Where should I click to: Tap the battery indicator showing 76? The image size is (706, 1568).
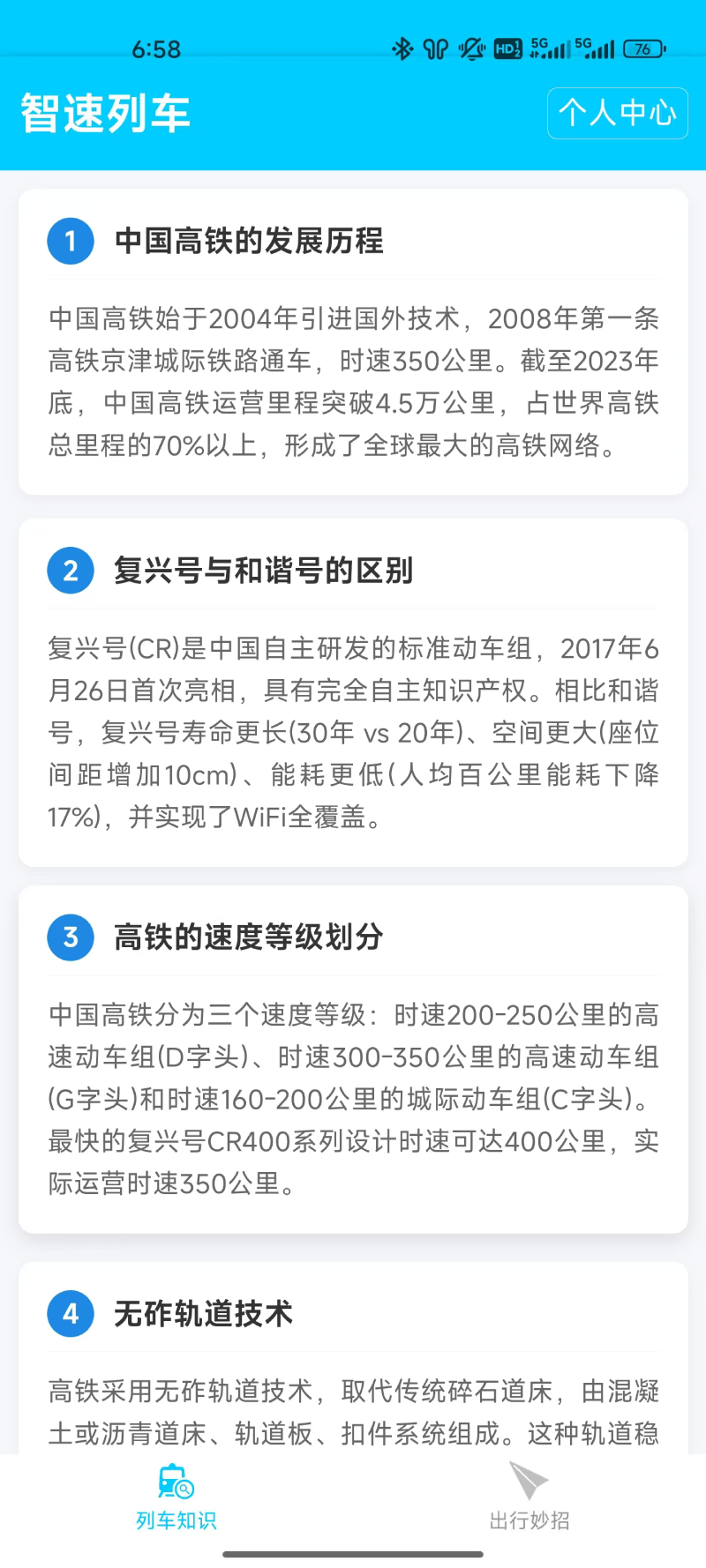coord(643,49)
